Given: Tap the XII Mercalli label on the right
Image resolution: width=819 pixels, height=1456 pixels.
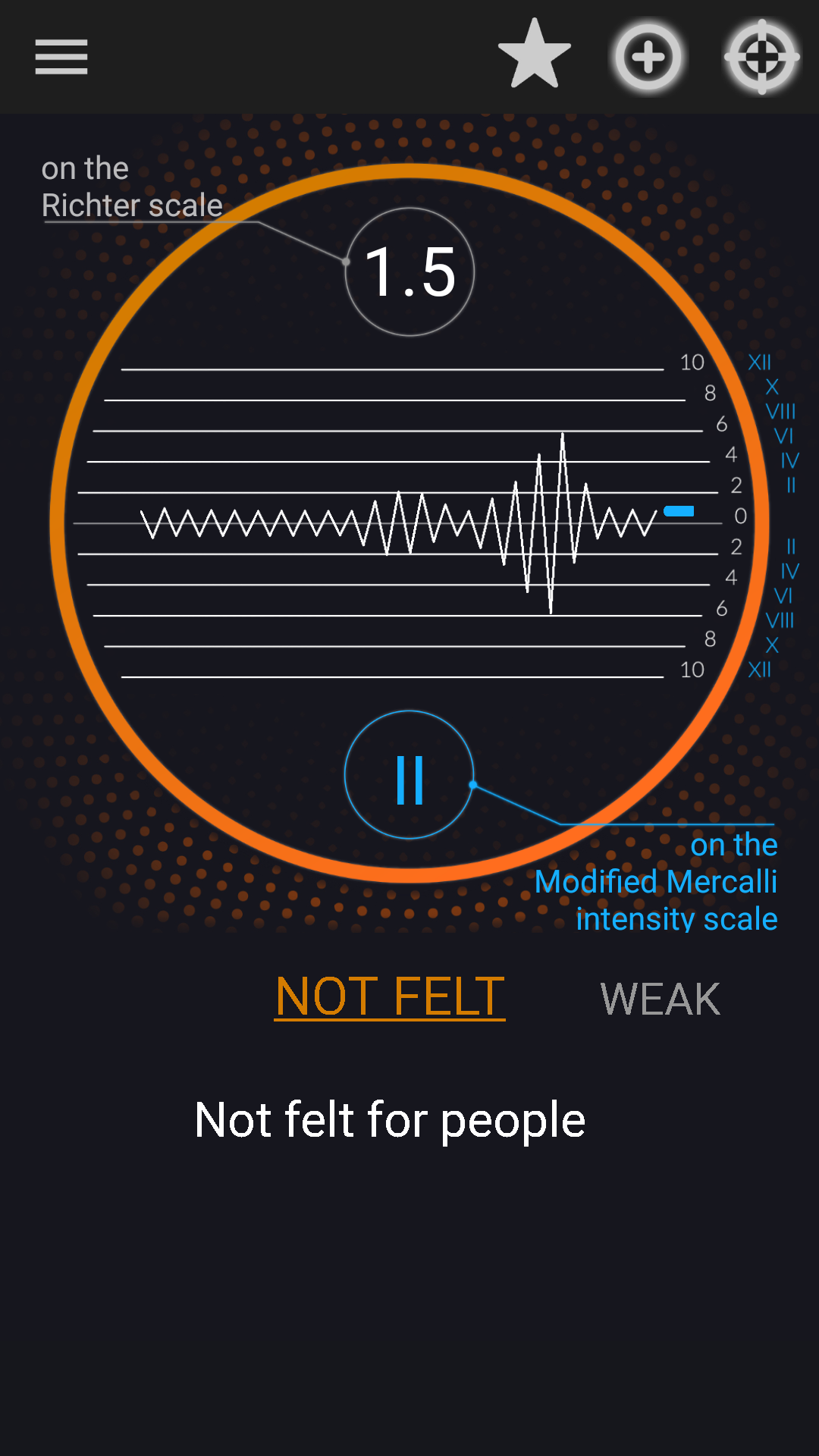Looking at the screenshot, I should (x=759, y=362).
